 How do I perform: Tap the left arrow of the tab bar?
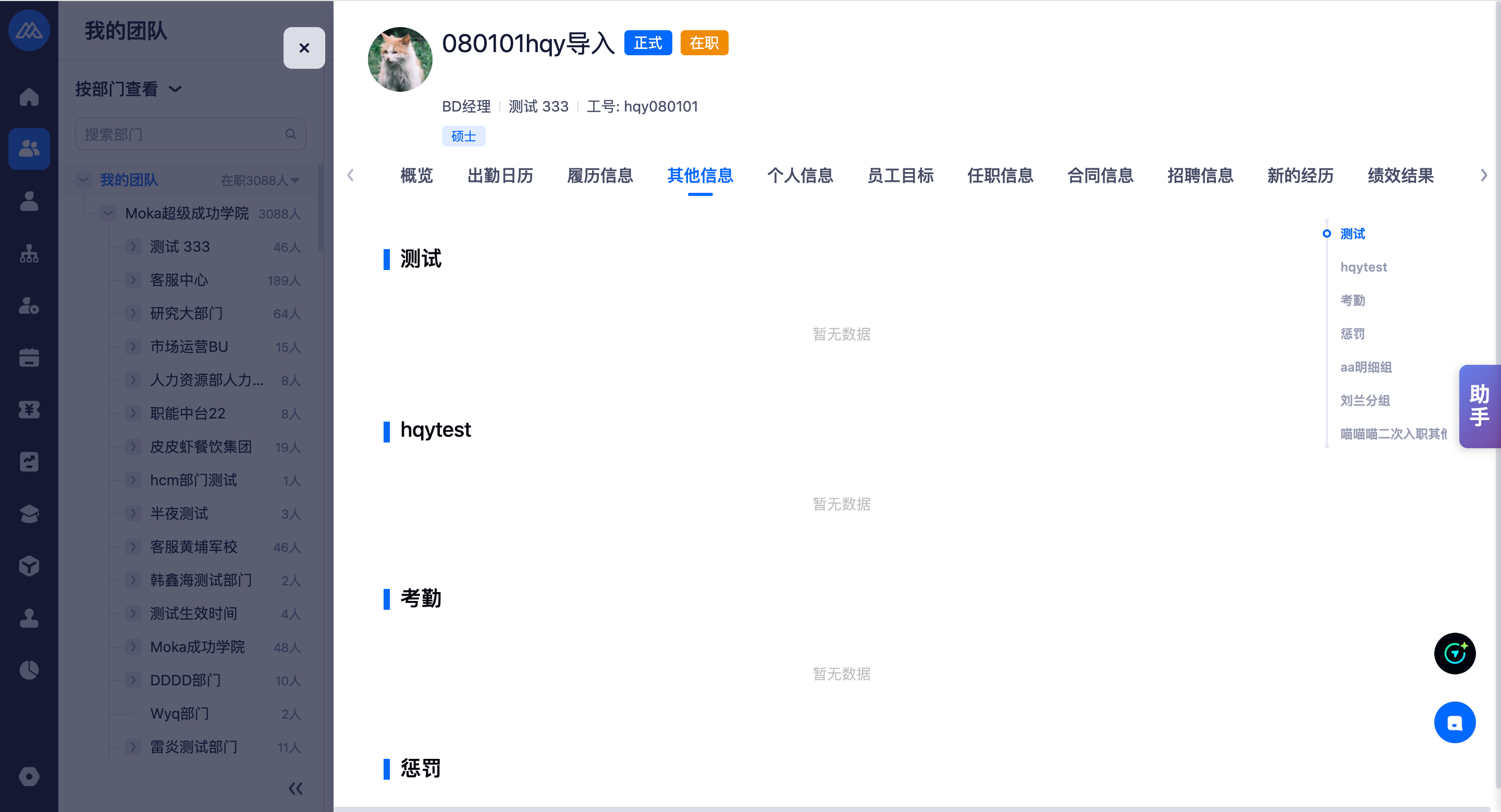coord(351,175)
